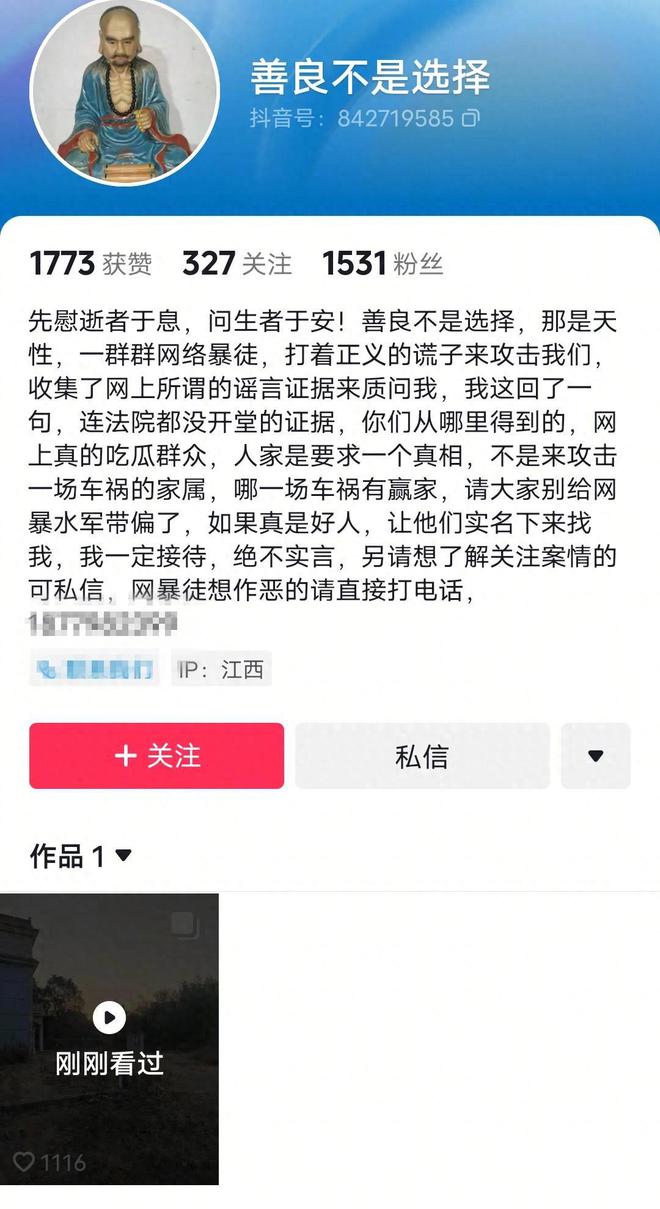Copy the Douyin ID number
This screenshot has height=1209, width=660.
[x=470, y=118]
